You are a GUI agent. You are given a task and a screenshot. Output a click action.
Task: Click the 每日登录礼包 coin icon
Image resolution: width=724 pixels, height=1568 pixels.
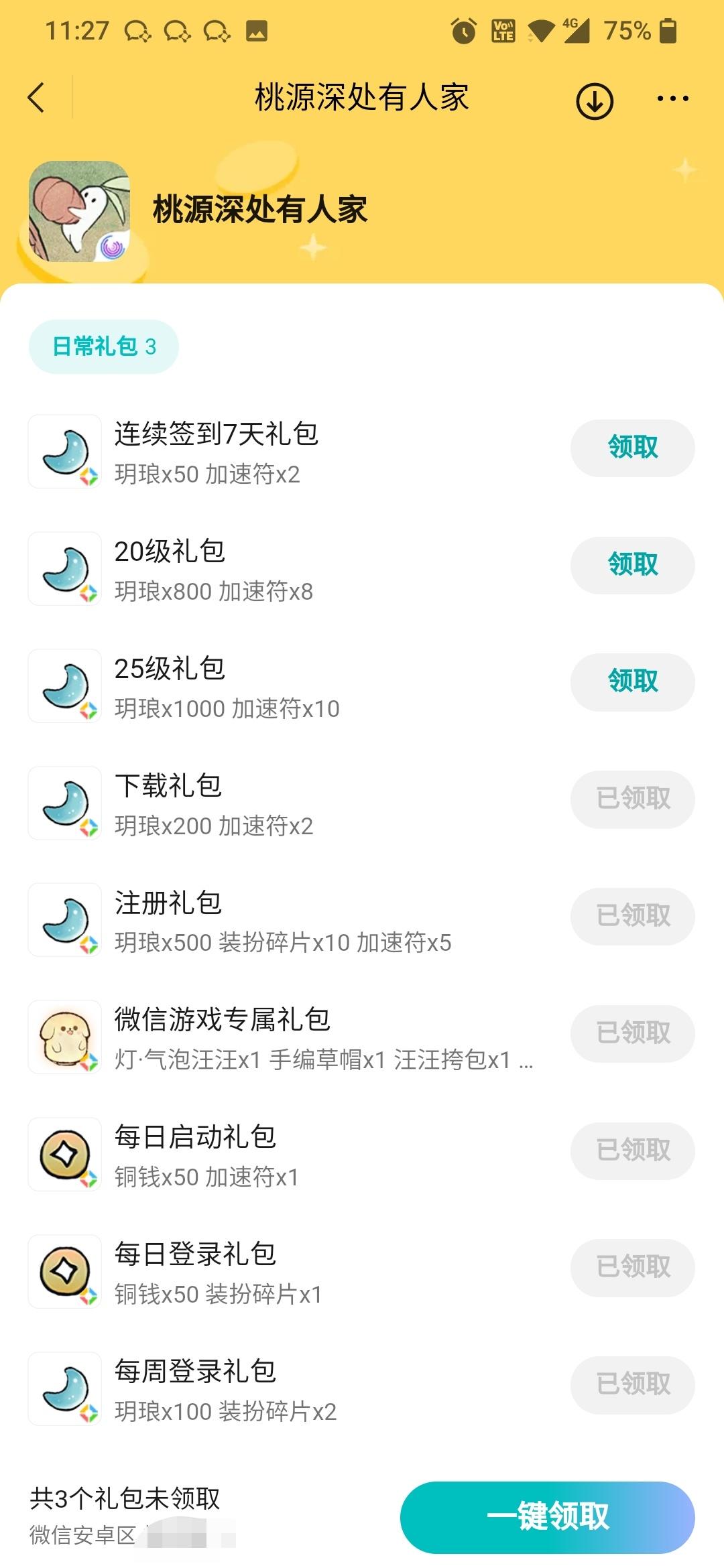(65, 1266)
